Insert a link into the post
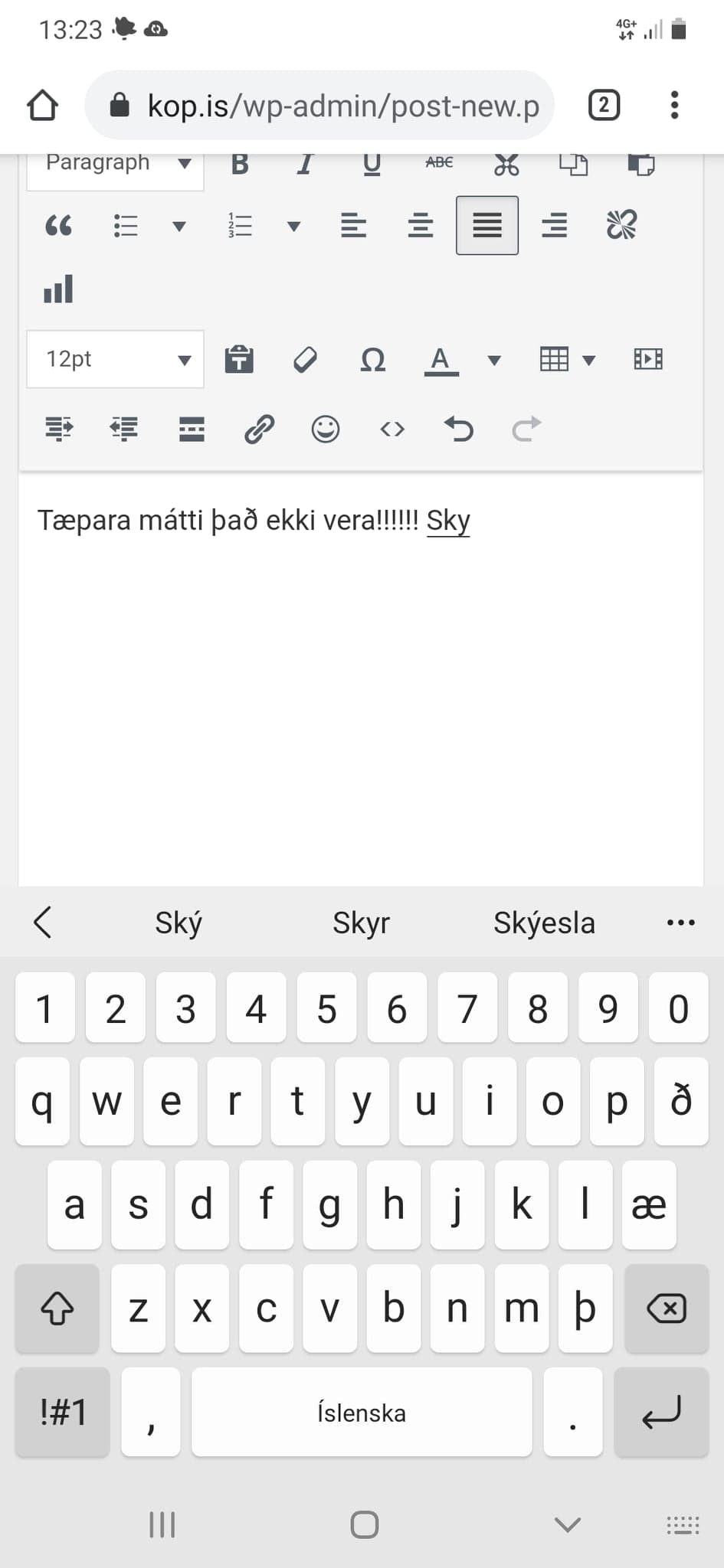 pos(259,430)
